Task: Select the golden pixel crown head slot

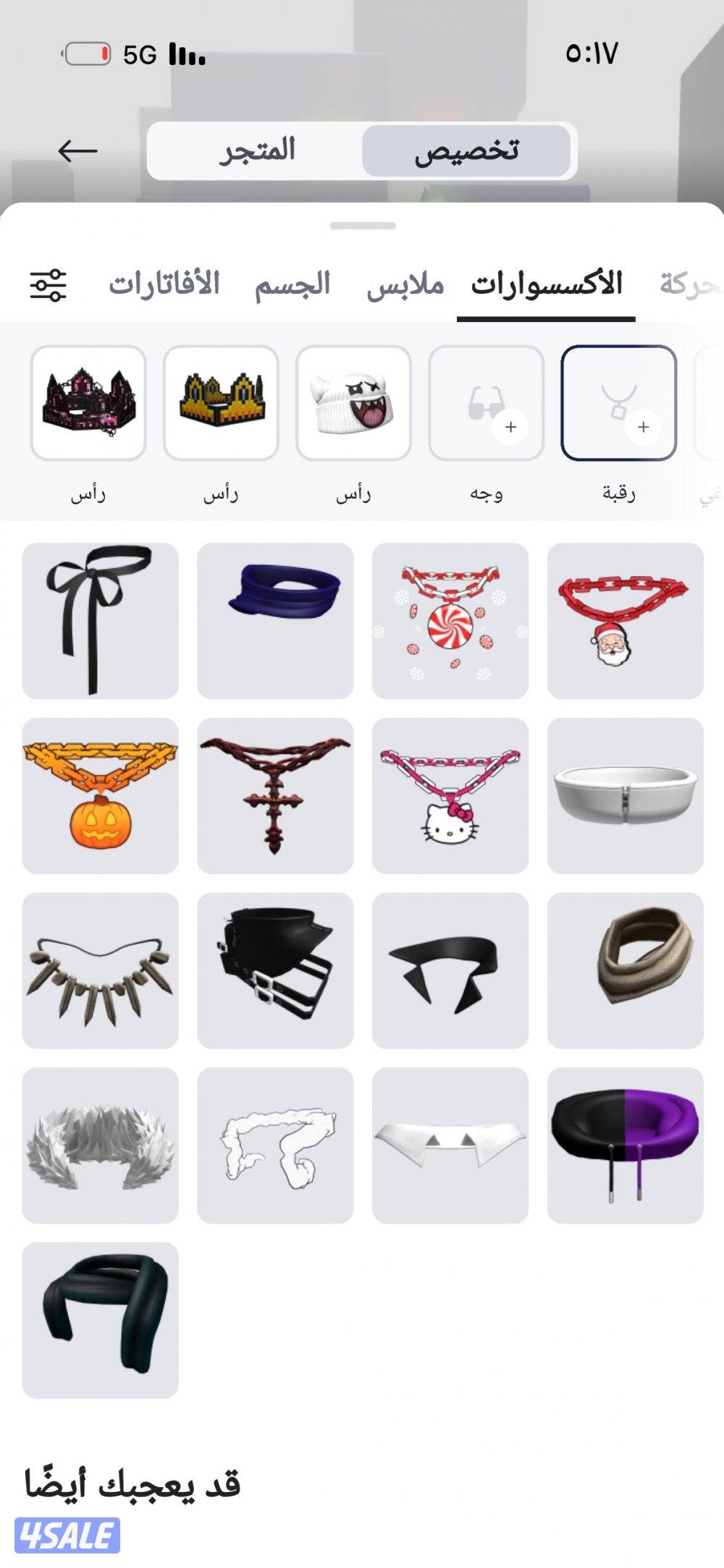Action: (x=221, y=403)
